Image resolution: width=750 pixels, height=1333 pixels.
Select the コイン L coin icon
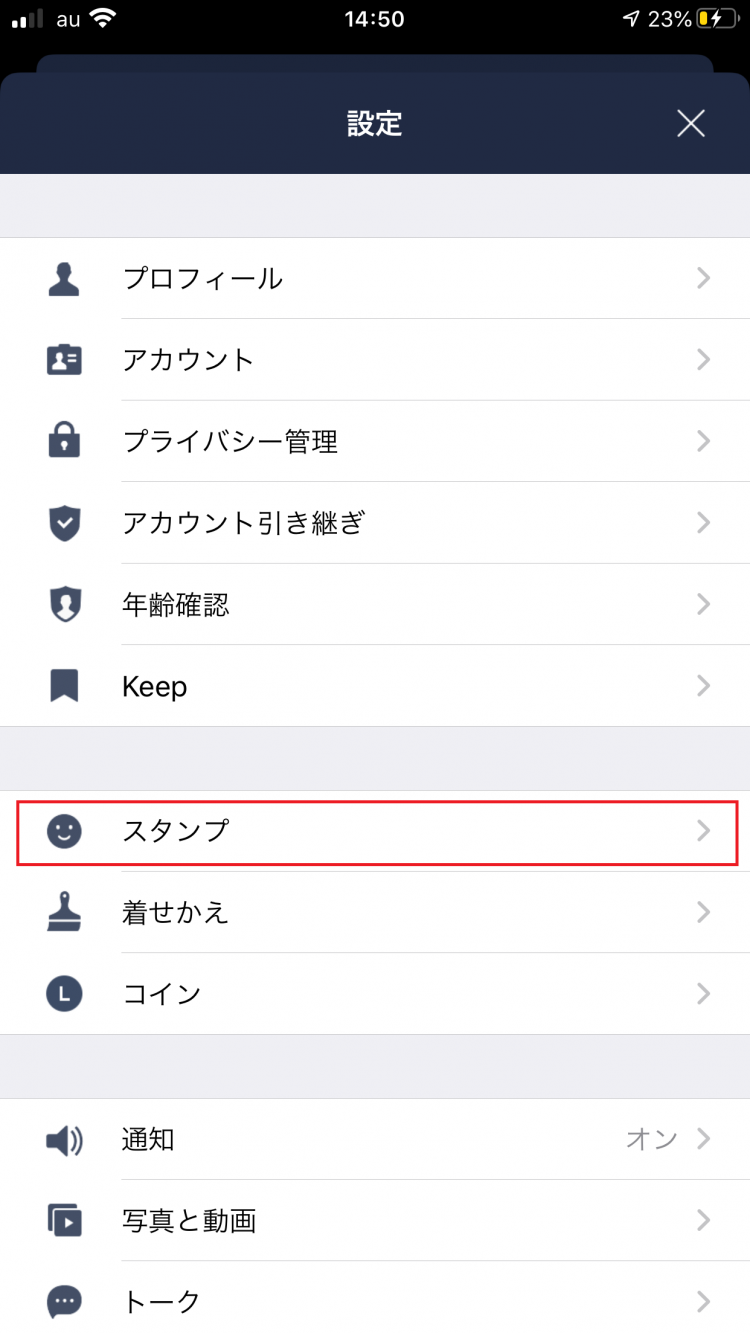click(63, 993)
